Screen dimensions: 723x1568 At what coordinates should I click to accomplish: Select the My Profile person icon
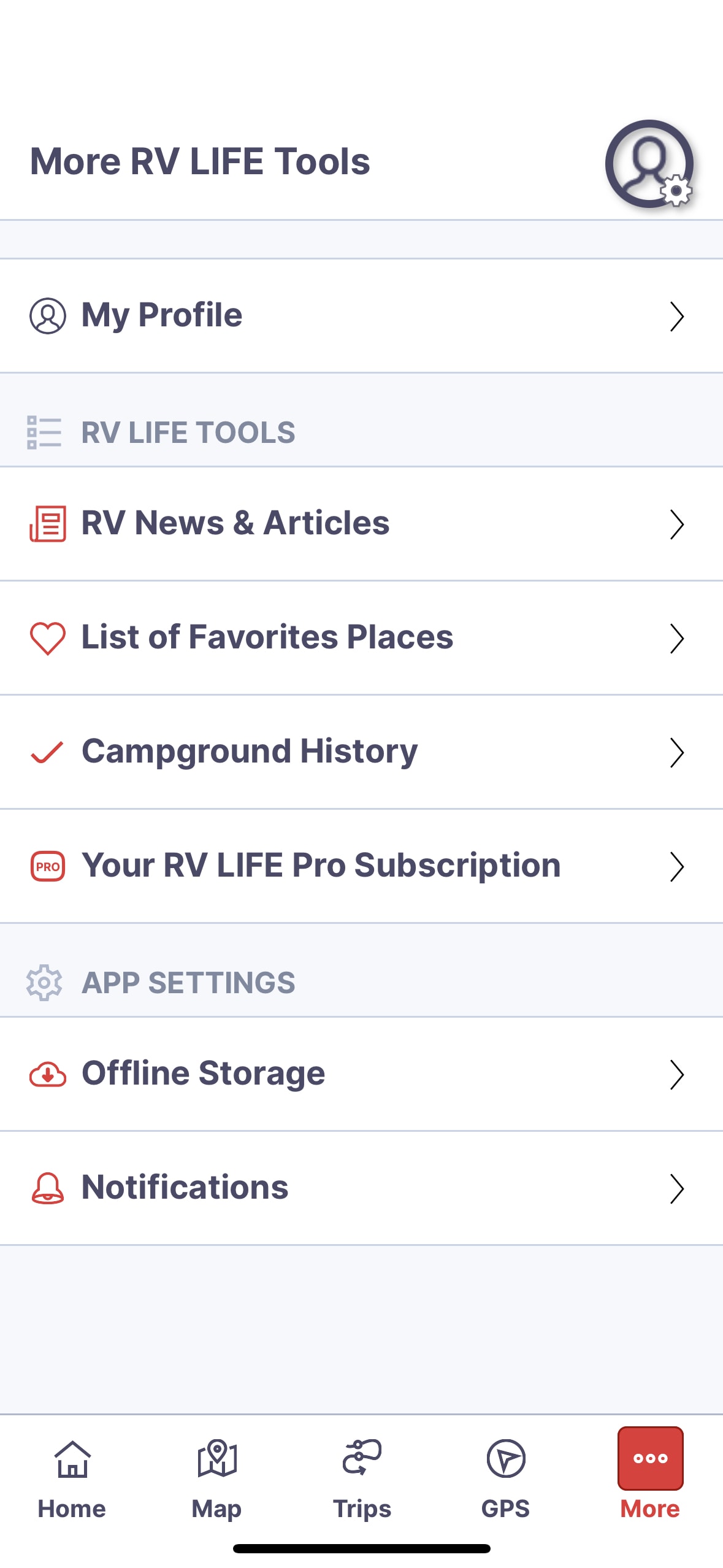coord(48,316)
